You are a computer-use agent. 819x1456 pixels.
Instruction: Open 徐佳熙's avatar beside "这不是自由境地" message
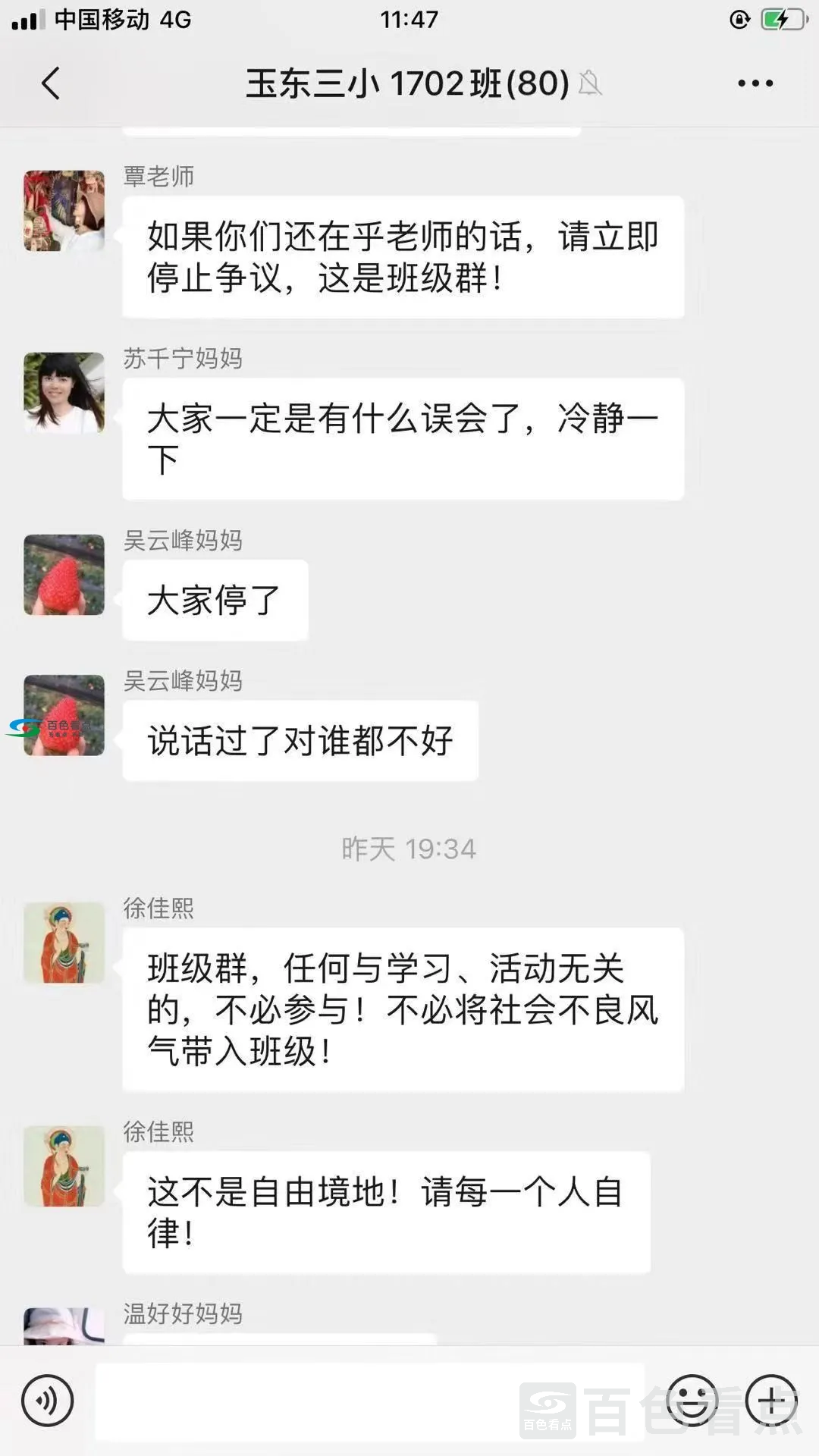(x=64, y=1166)
